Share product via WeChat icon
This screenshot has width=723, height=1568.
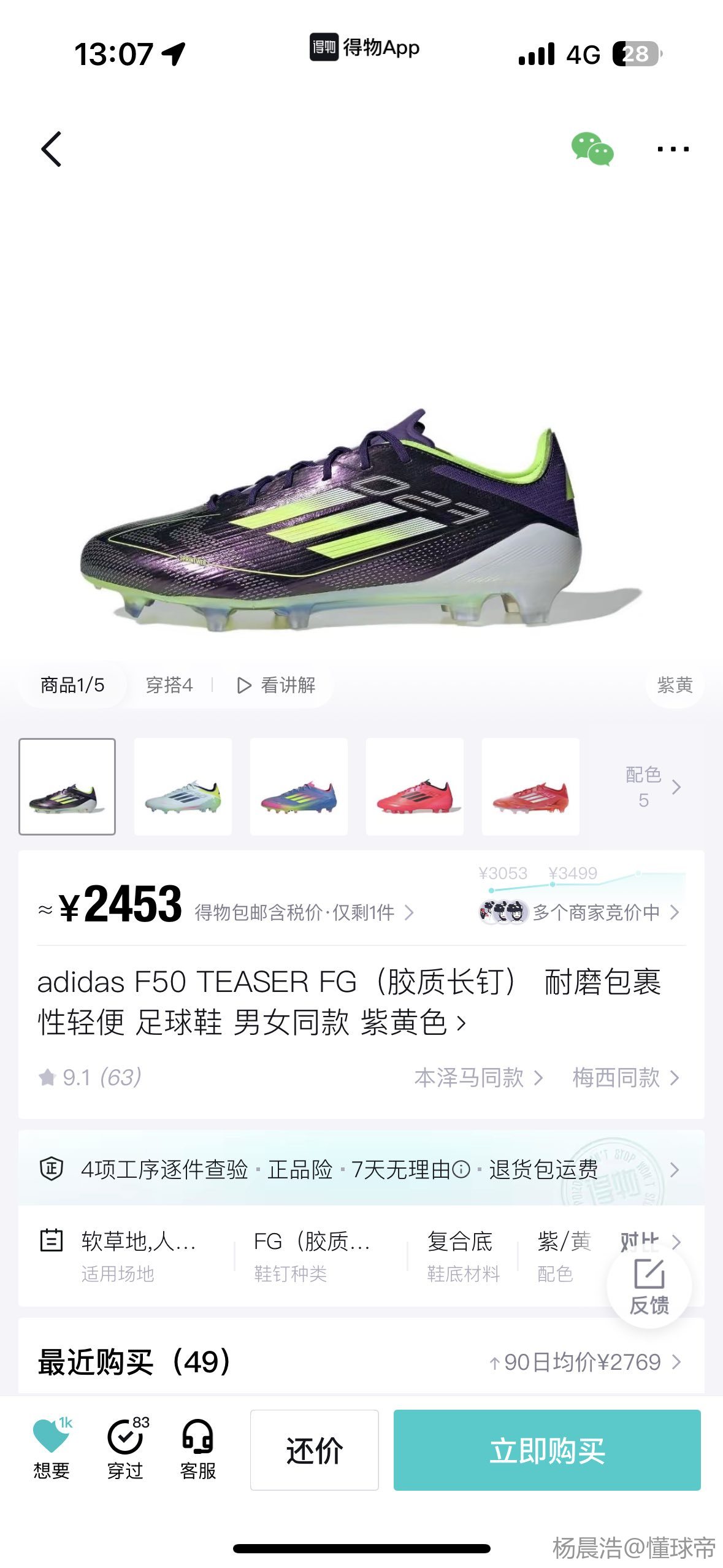tap(592, 149)
